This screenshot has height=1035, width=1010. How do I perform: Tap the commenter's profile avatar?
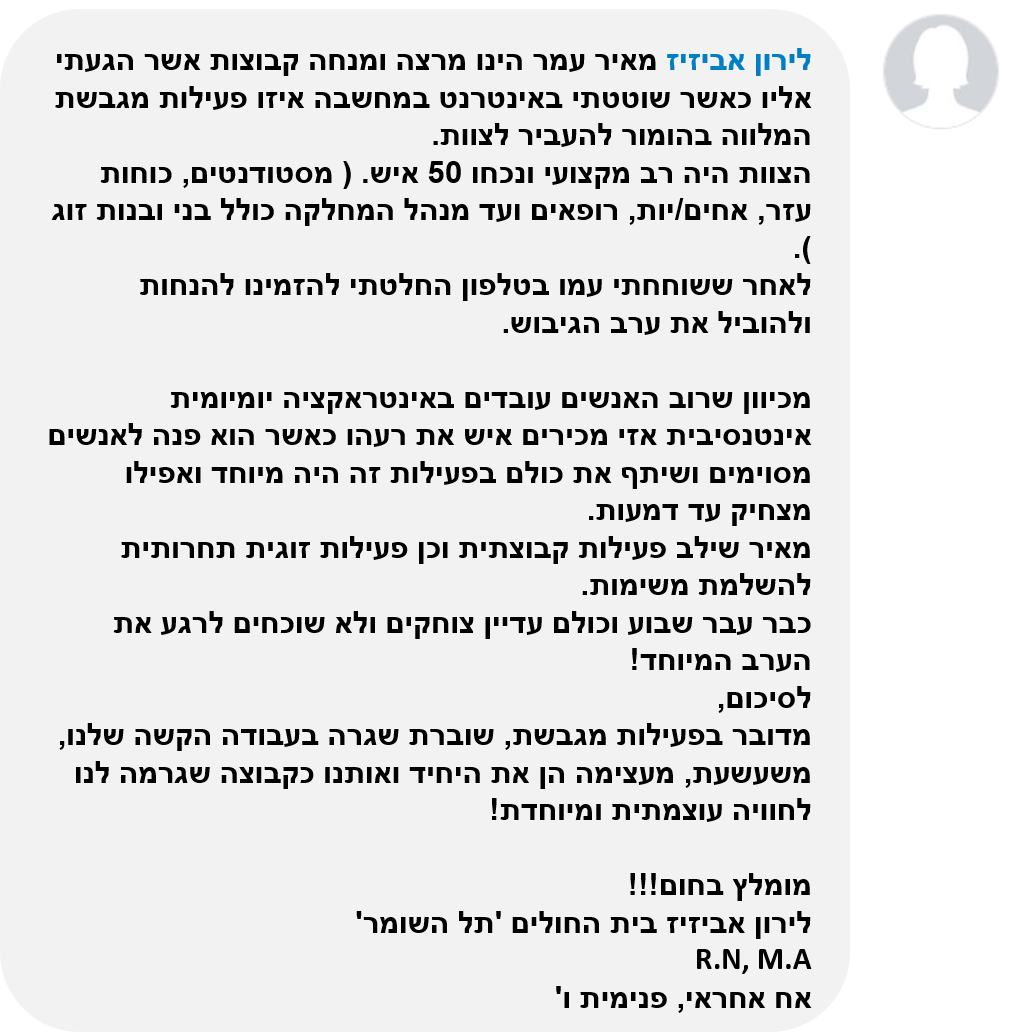point(941,70)
